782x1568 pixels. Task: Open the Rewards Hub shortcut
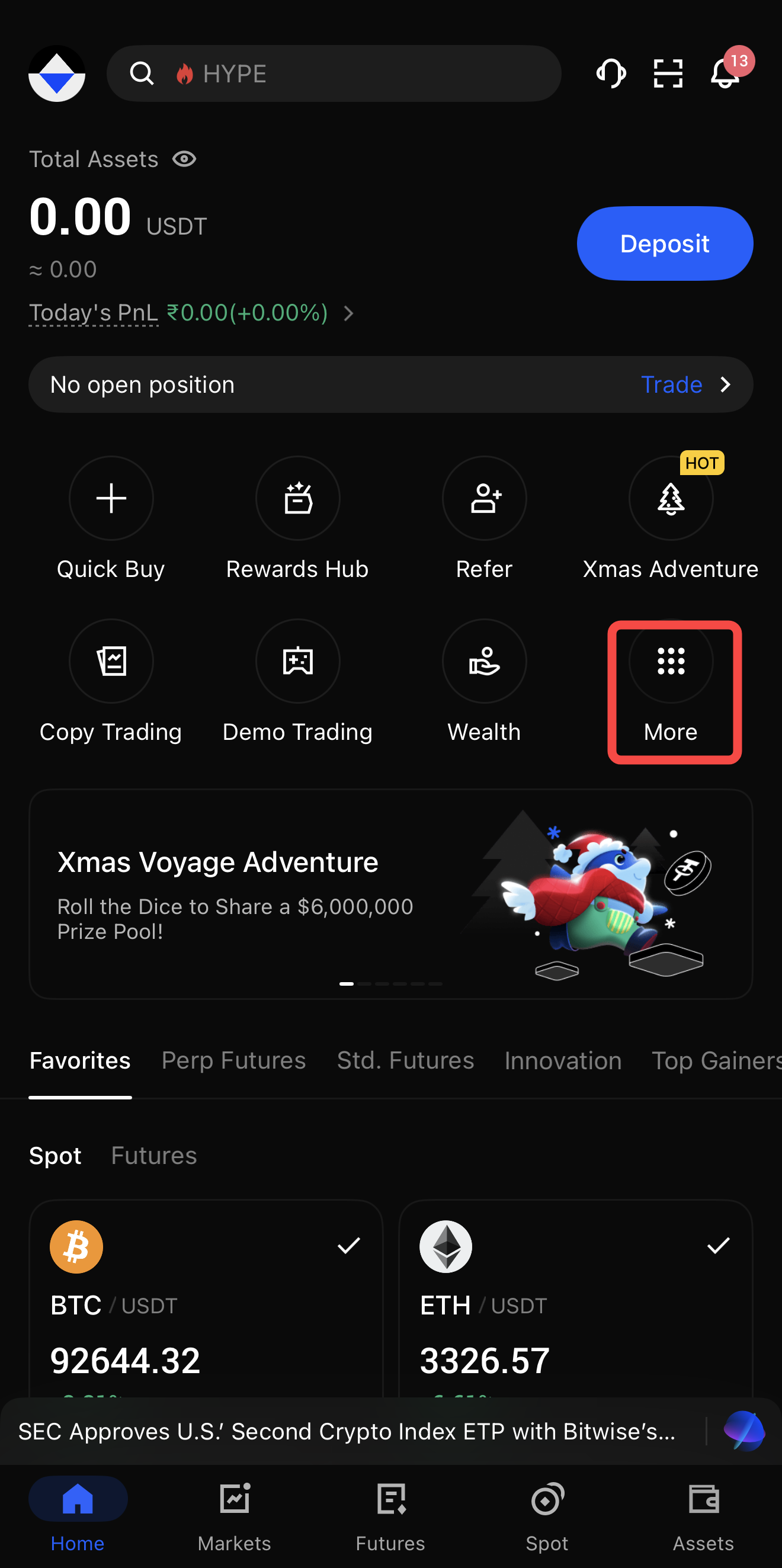(x=297, y=499)
